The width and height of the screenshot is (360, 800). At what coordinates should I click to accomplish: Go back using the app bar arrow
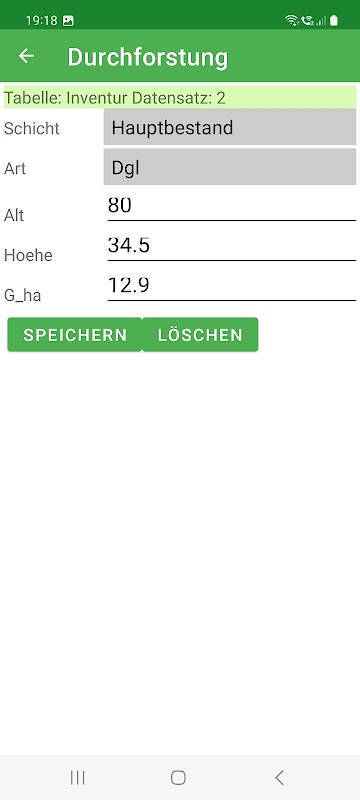point(27,56)
